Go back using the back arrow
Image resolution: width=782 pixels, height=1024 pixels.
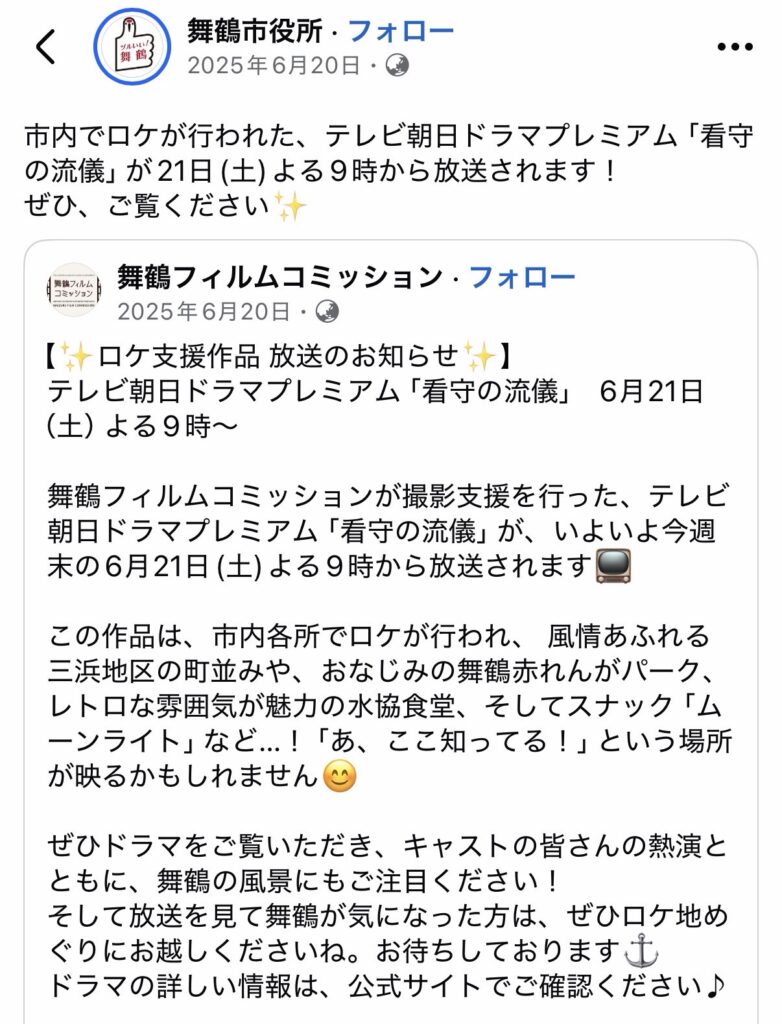(46, 47)
